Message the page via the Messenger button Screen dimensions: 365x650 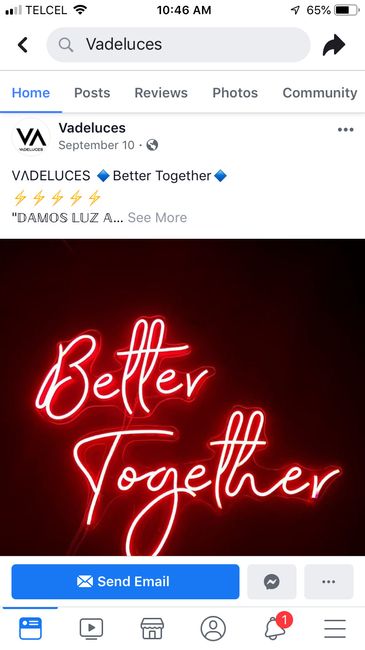point(272,582)
